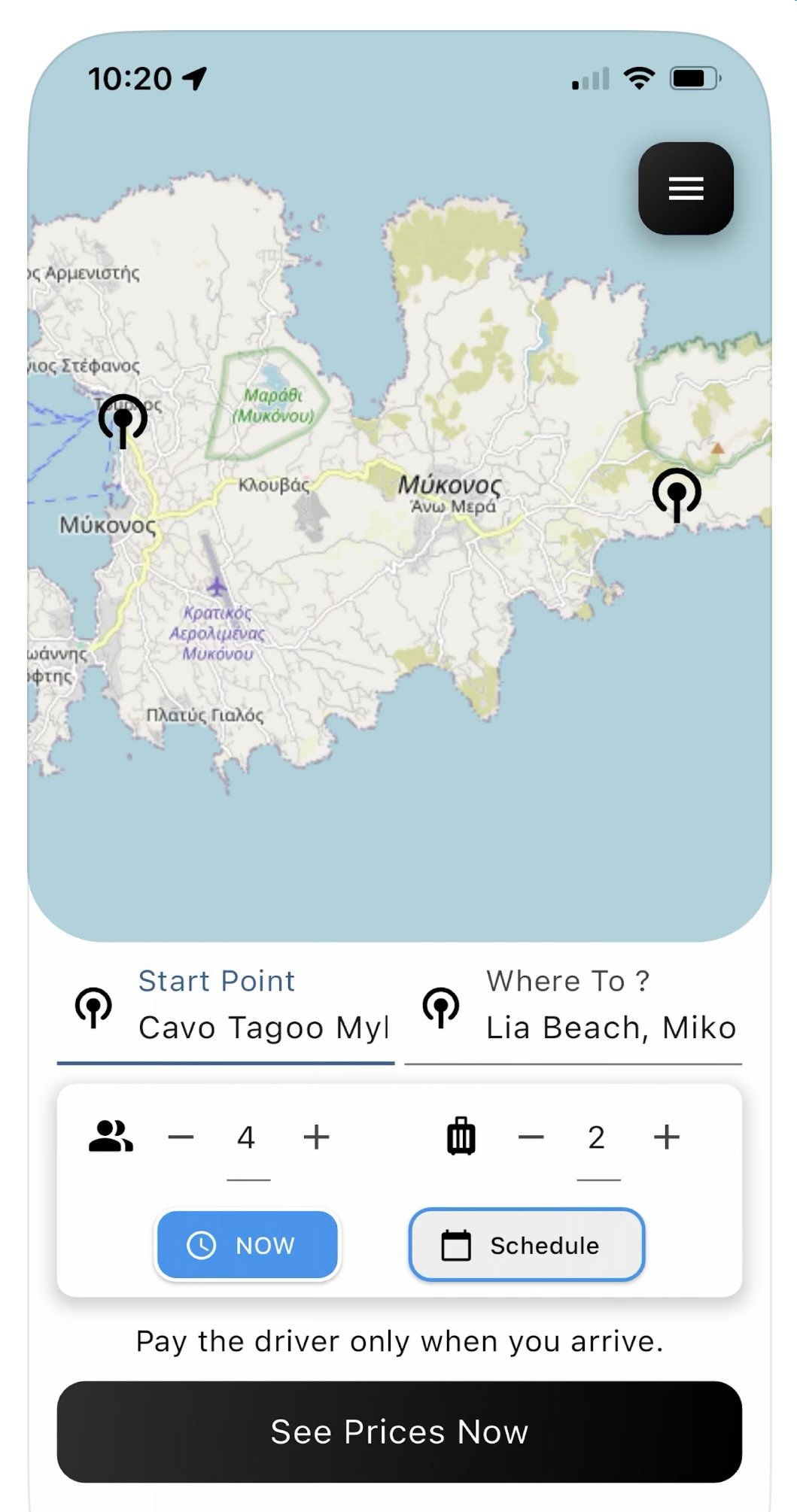Tap the Lia Beach destination map pin
This screenshot has width=797, height=1512.
coord(677,495)
